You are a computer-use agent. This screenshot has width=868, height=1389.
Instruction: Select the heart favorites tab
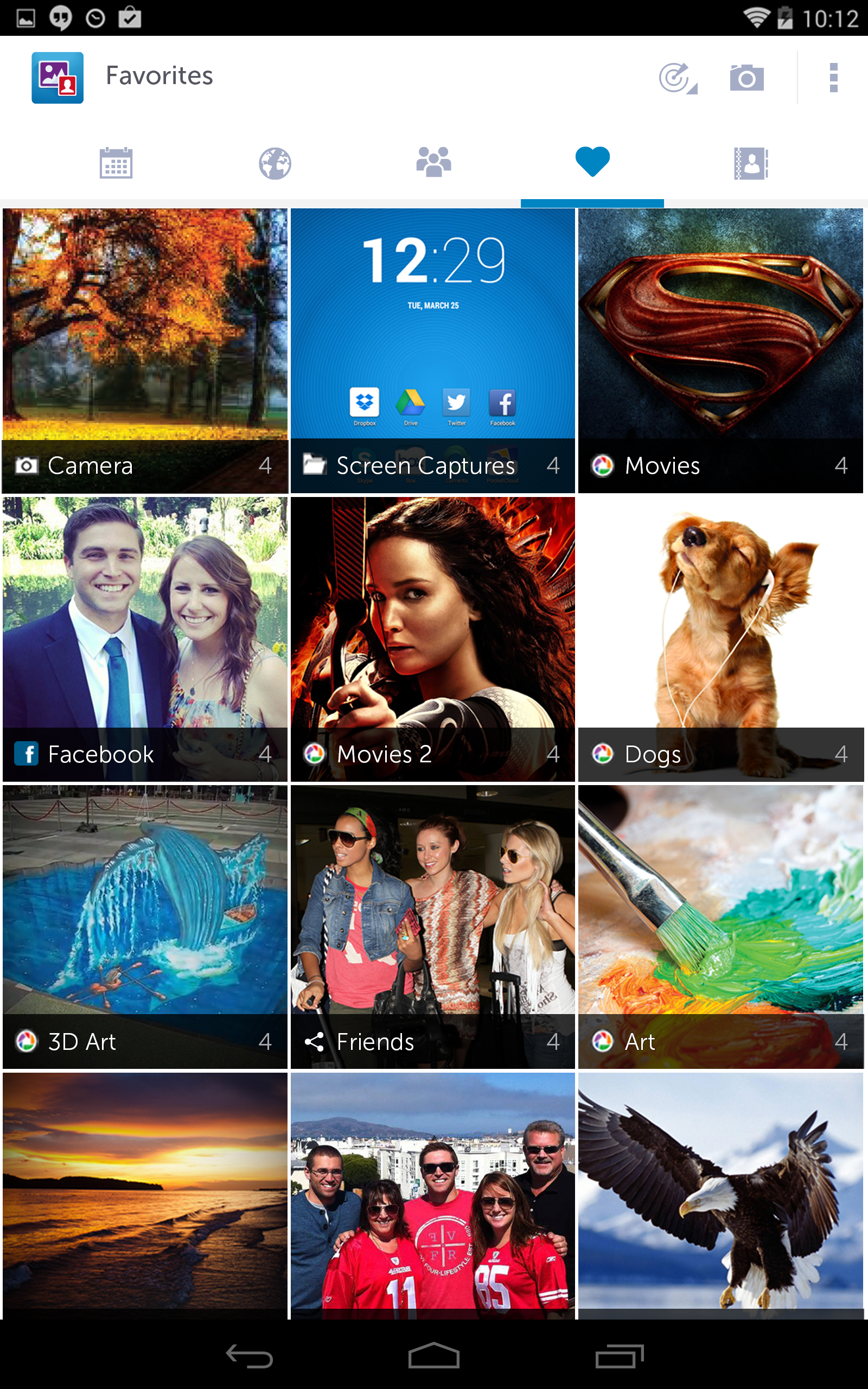592,162
